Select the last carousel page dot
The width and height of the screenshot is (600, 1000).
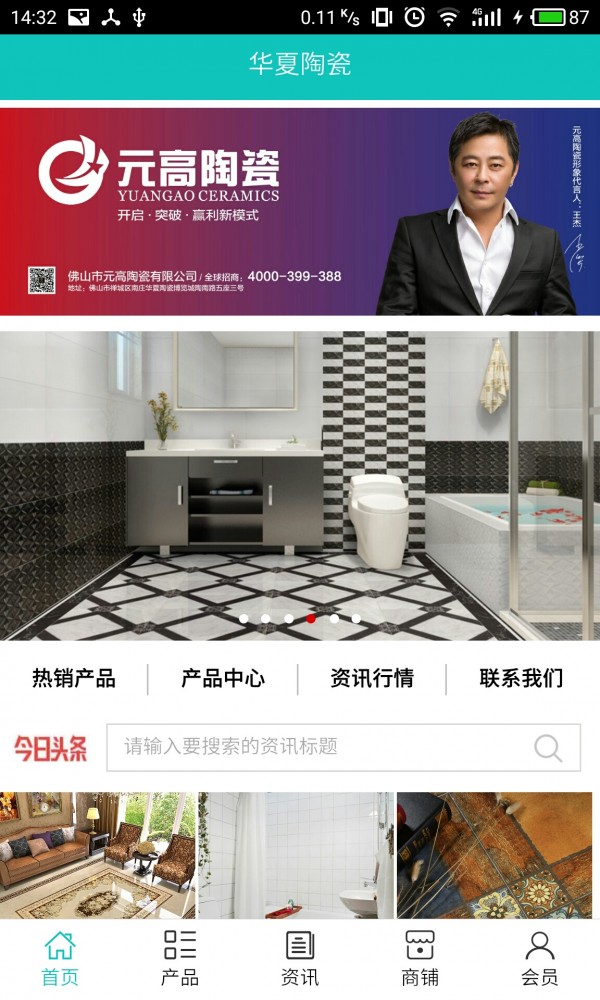357,618
